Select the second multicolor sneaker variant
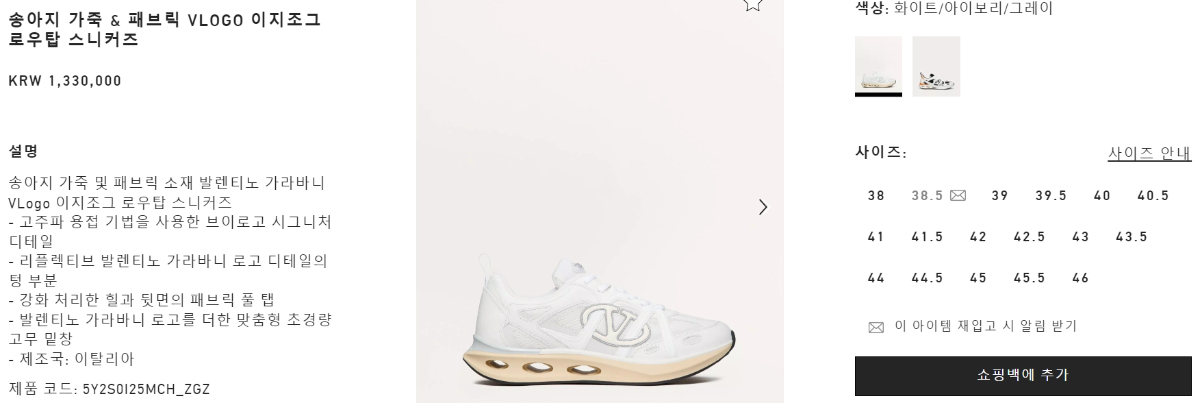 (936, 65)
